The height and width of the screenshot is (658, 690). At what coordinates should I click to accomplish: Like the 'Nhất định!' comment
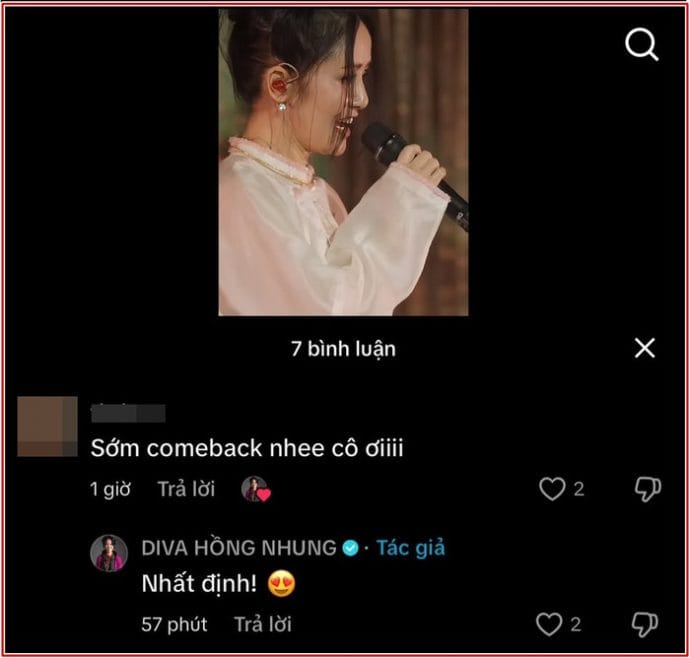(549, 625)
